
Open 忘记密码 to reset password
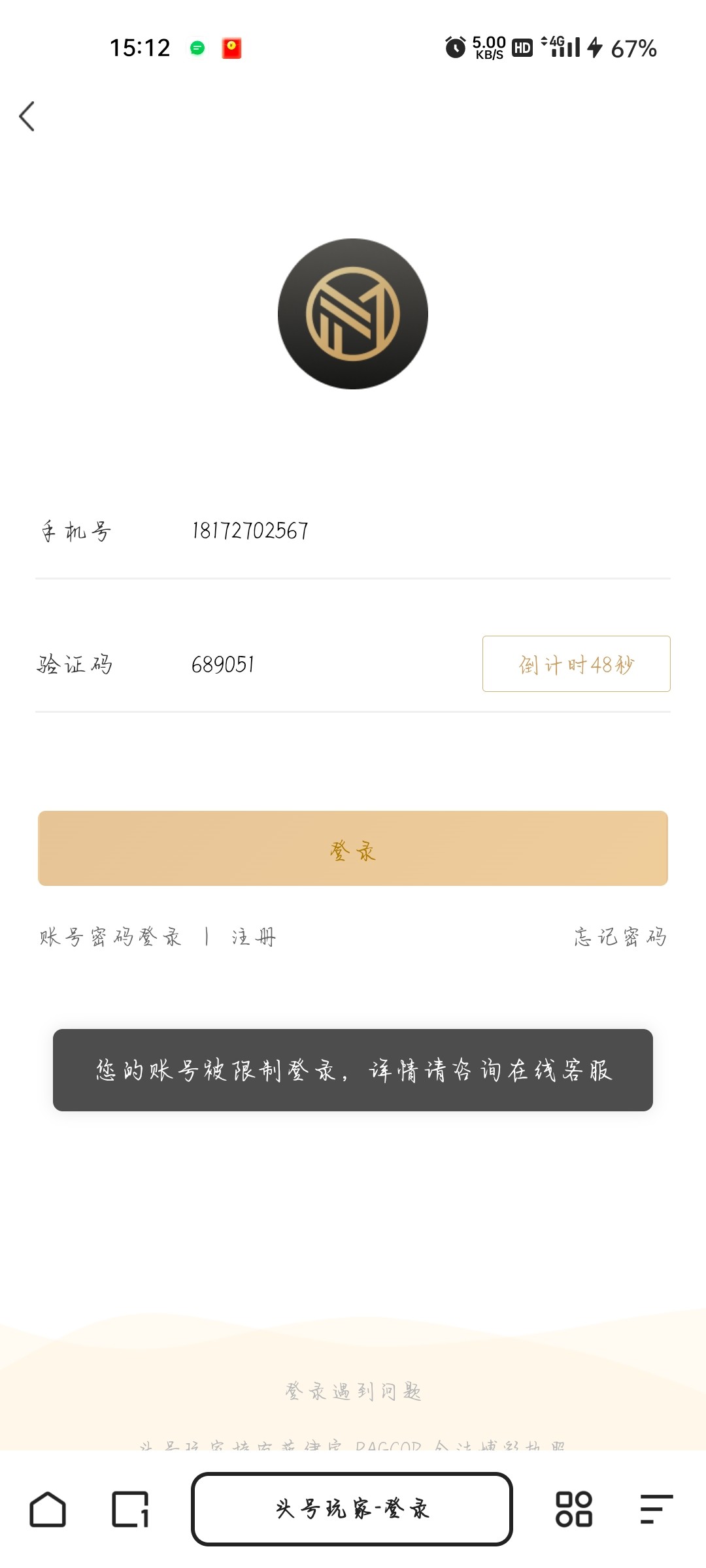pyautogui.click(x=620, y=937)
